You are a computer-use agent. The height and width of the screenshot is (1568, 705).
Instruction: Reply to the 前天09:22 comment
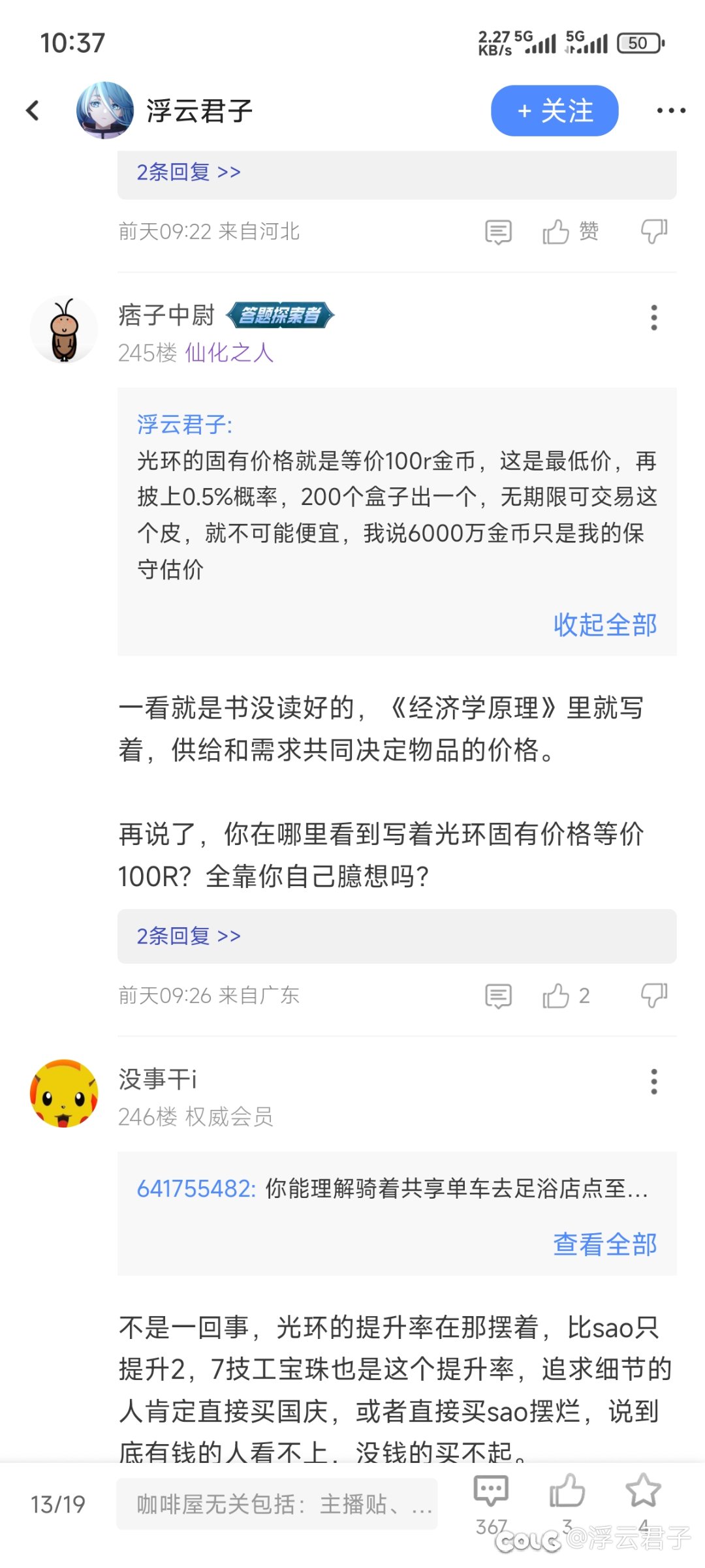[x=498, y=232]
